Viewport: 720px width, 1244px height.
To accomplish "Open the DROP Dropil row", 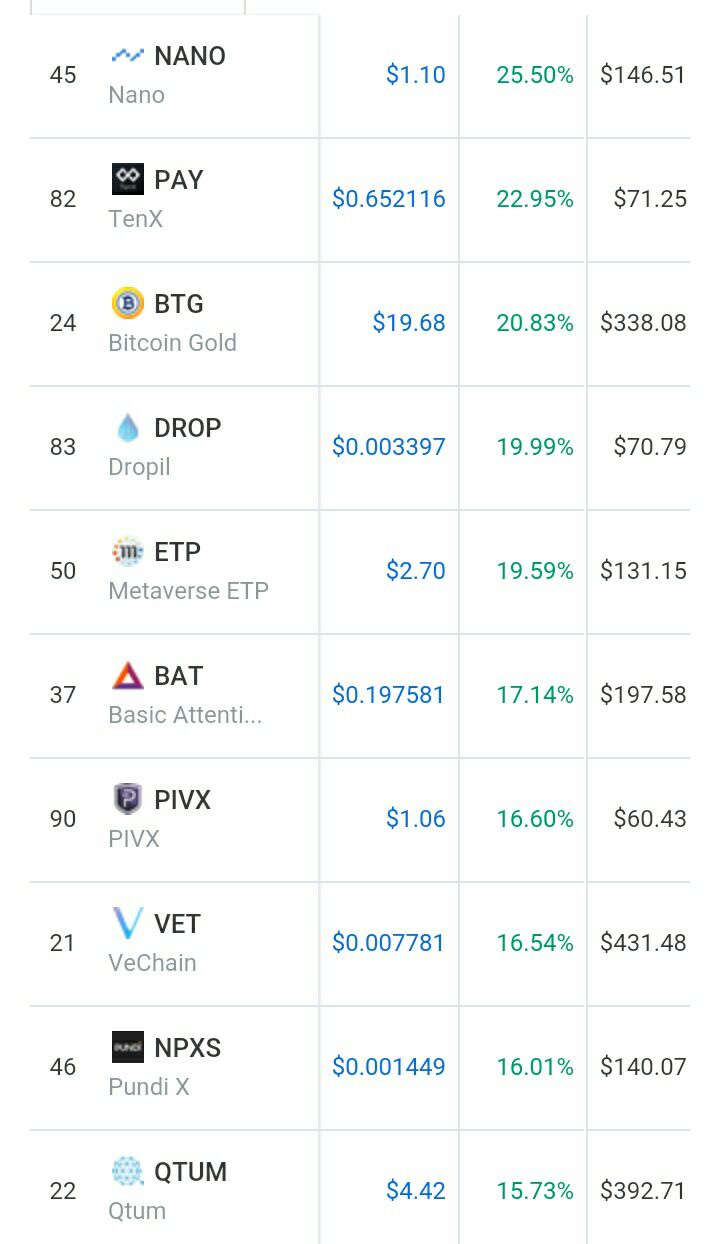I will 360,448.
